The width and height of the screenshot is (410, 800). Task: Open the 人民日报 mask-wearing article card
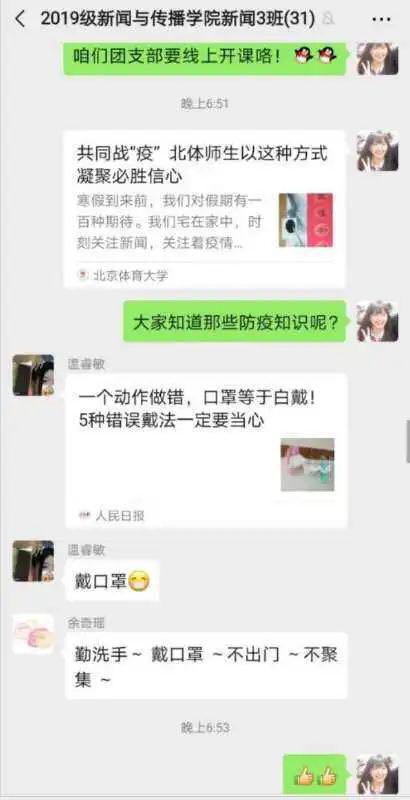207,451
